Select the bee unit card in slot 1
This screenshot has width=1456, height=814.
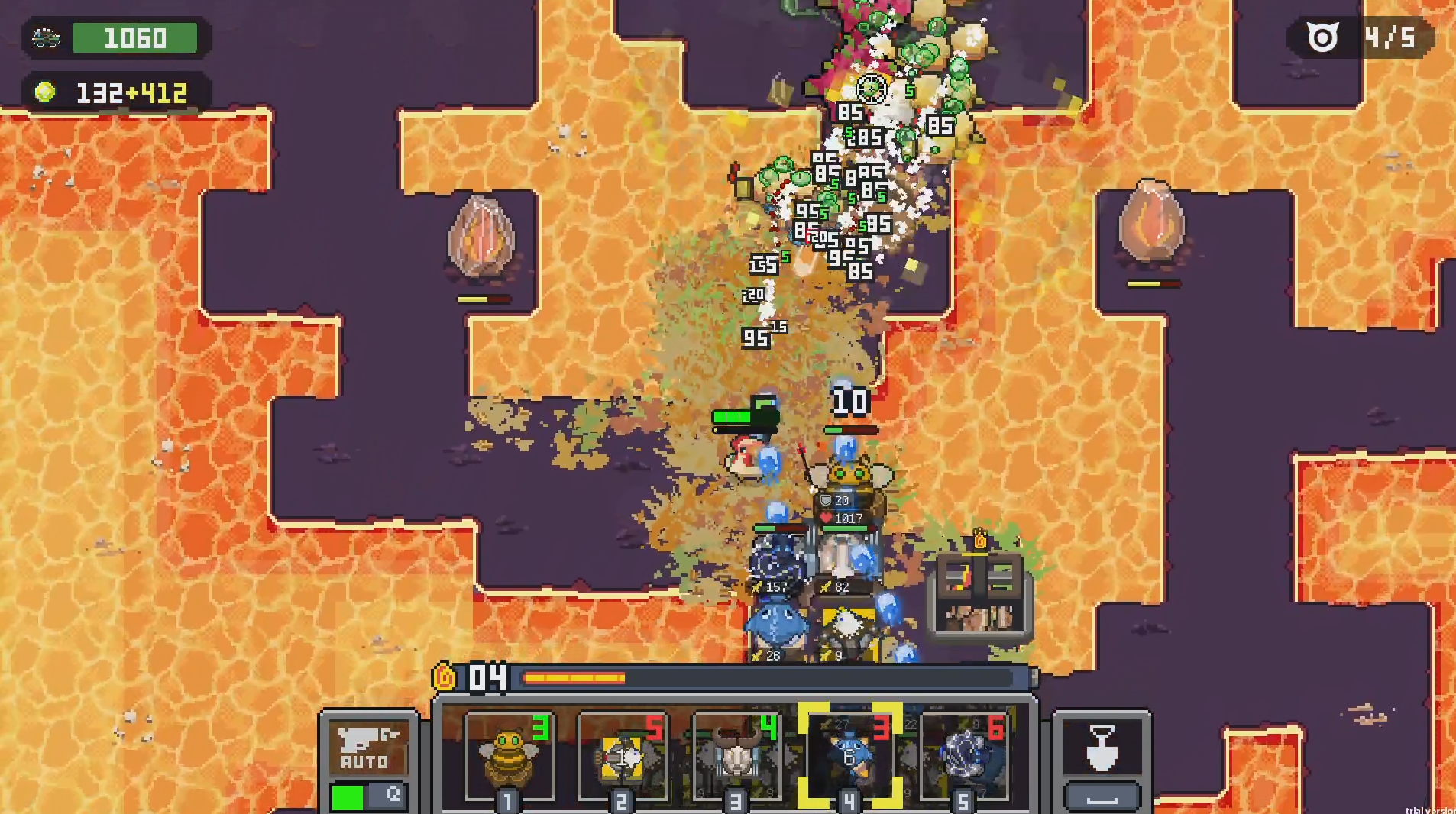pyautogui.click(x=509, y=756)
